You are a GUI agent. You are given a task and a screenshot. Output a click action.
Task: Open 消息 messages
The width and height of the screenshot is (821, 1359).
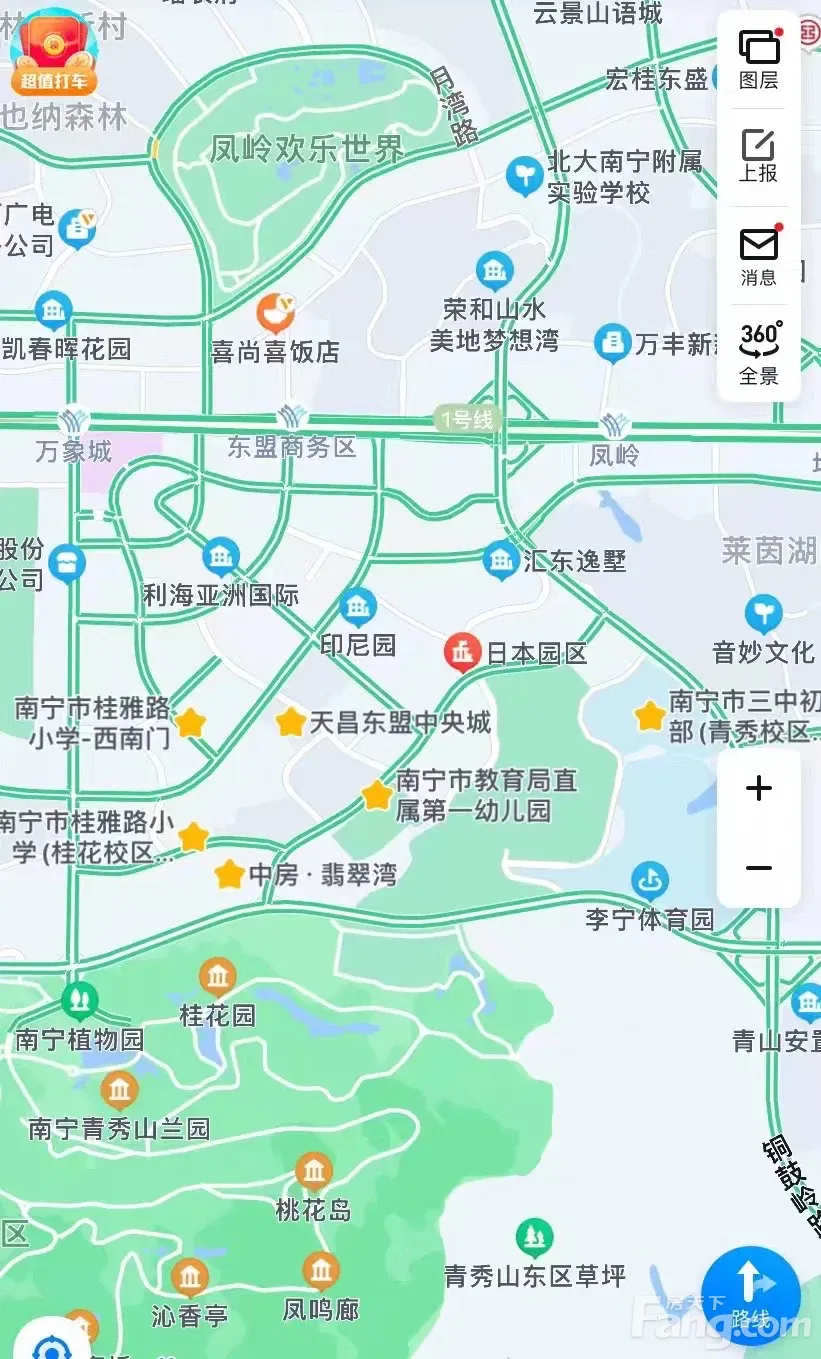tap(759, 256)
